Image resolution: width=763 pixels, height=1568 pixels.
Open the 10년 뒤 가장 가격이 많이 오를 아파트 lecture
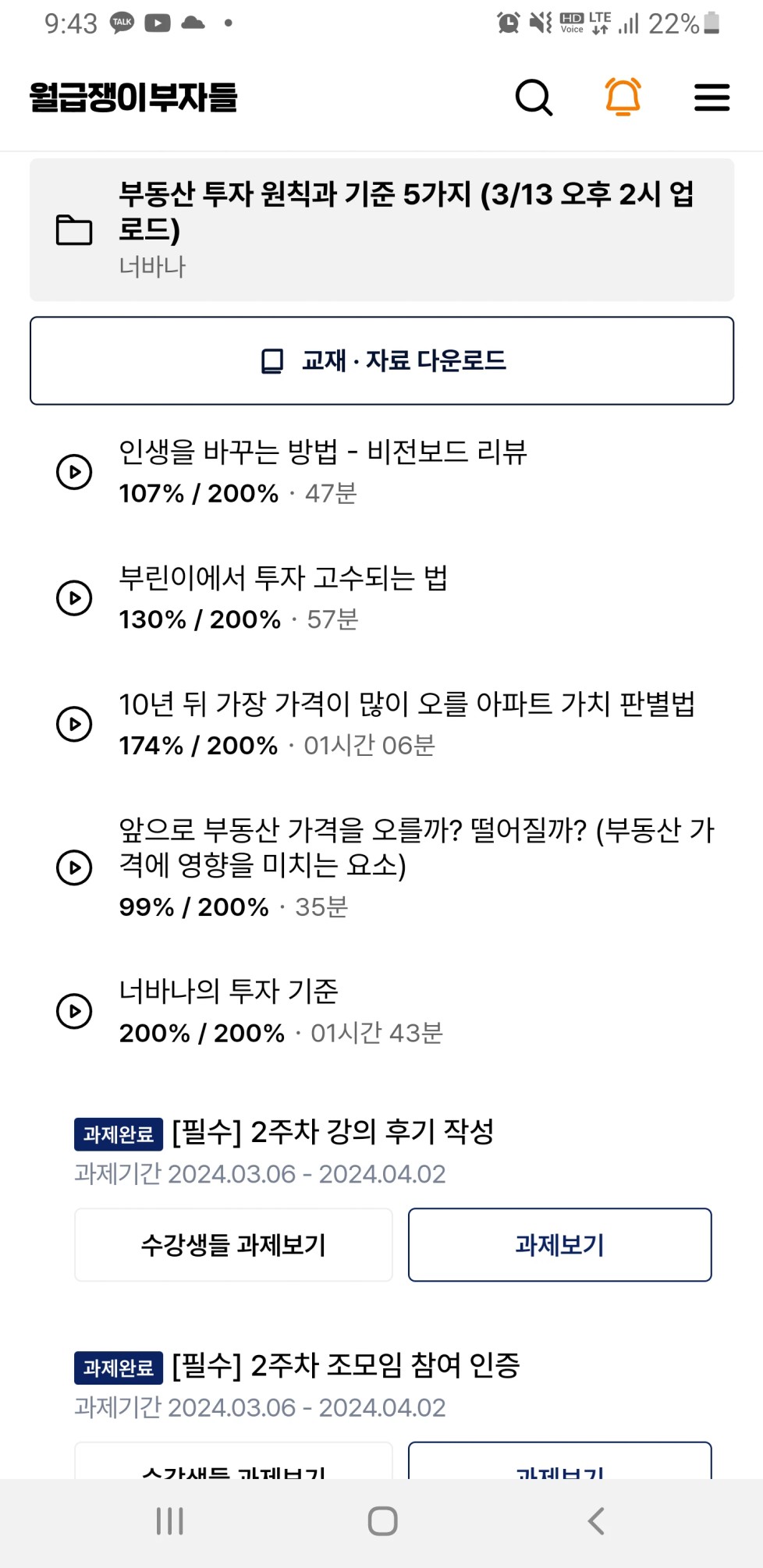pyautogui.click(x=381, y=724)
